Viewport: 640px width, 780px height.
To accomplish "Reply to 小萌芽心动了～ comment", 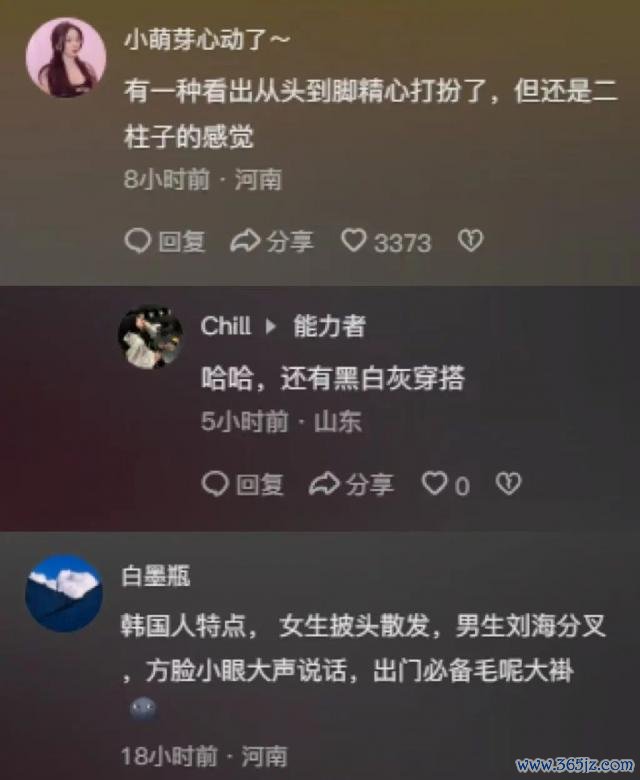I will (165, 241).
